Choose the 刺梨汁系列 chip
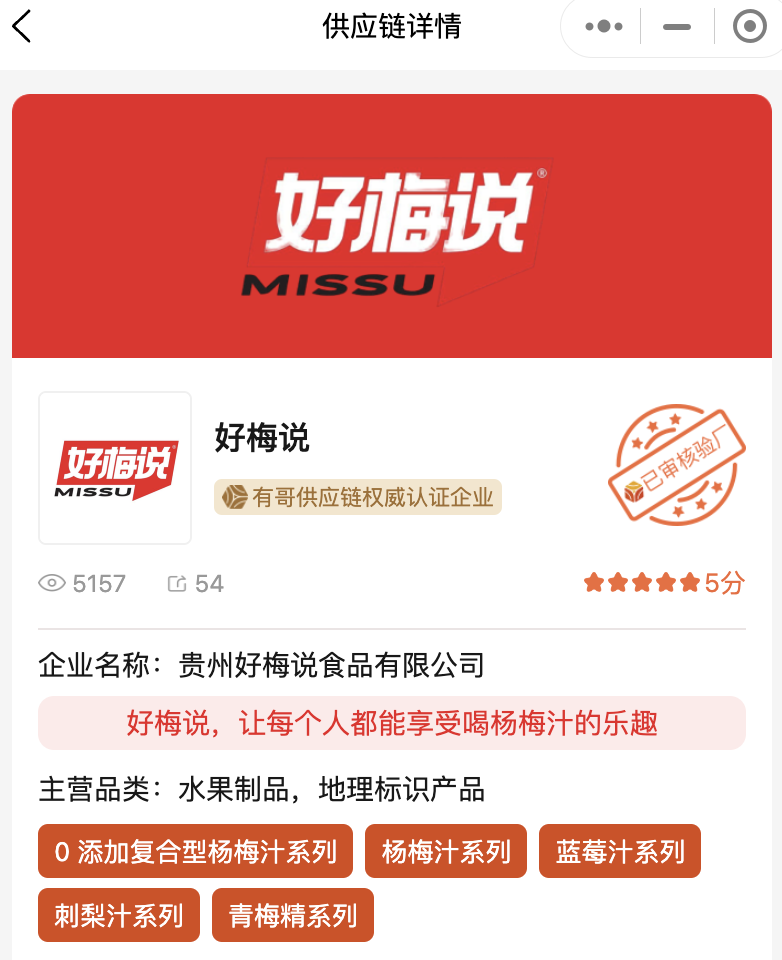Viewport: 782px width, 960px height. click(119, 915)
